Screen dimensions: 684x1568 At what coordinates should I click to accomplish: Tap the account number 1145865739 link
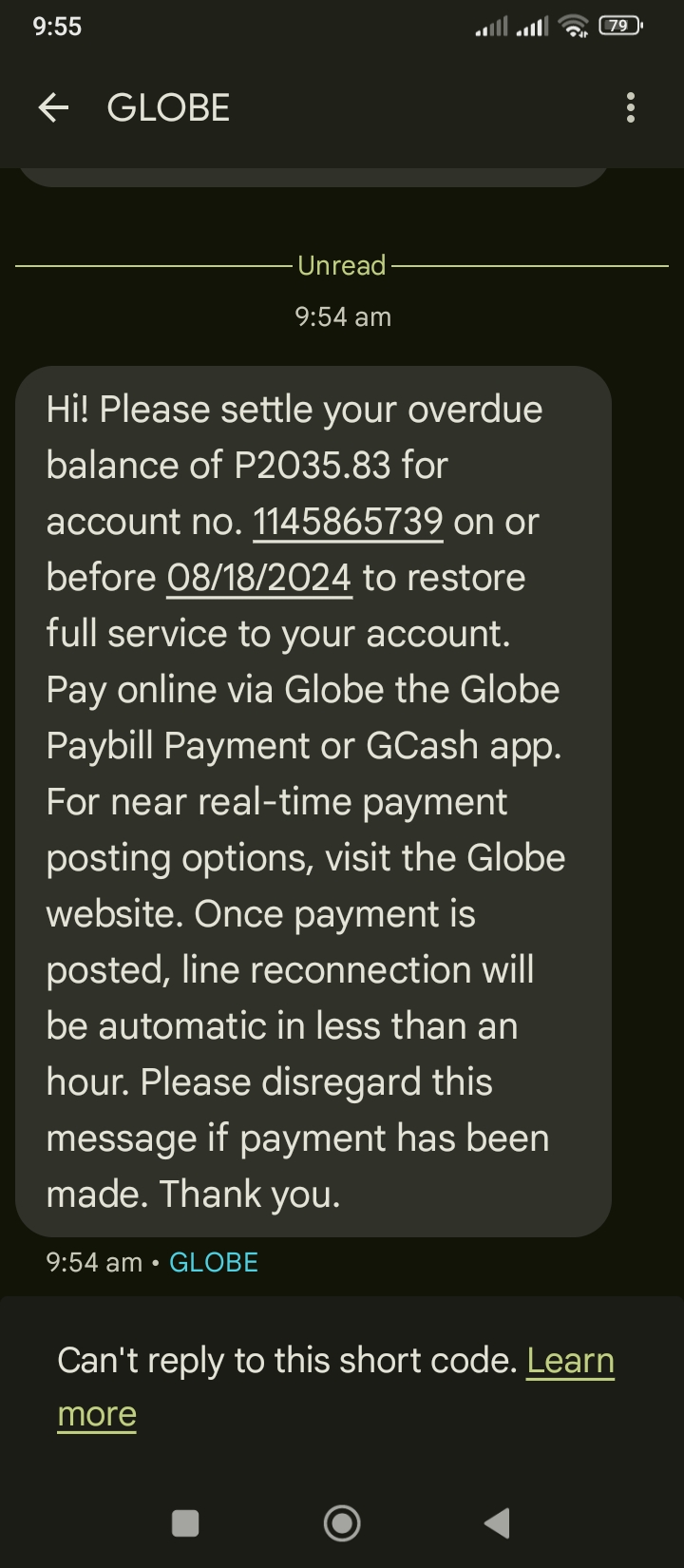pos(348,522)
